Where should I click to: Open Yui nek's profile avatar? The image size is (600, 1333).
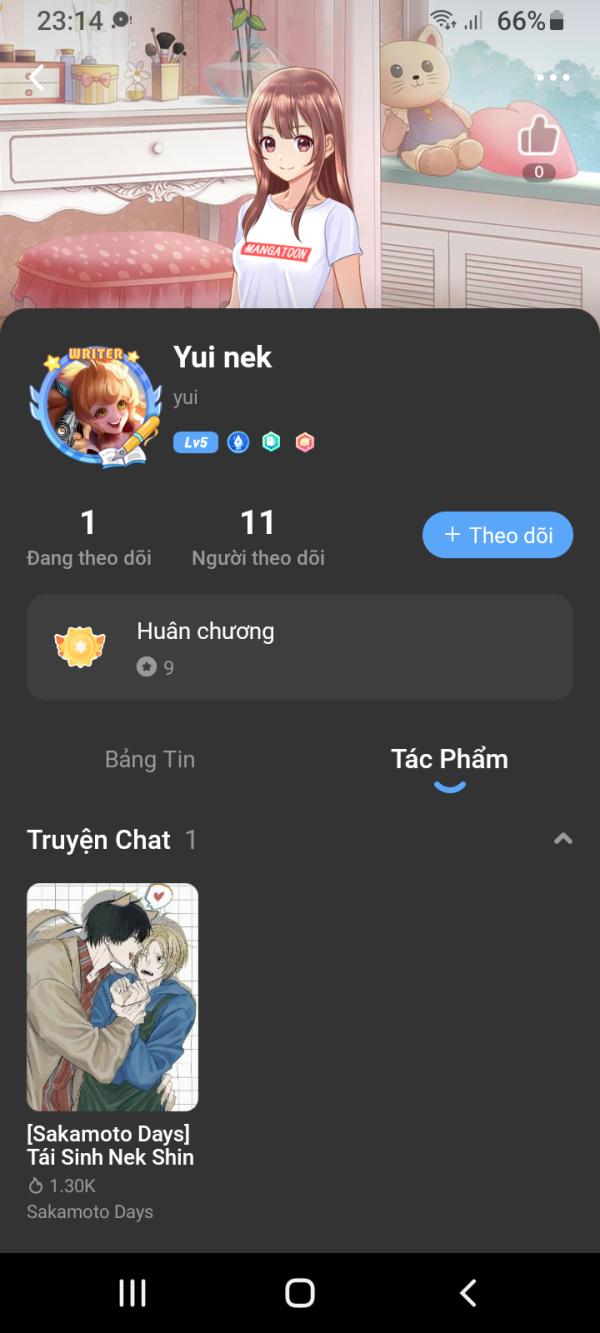tap(96, 408)
